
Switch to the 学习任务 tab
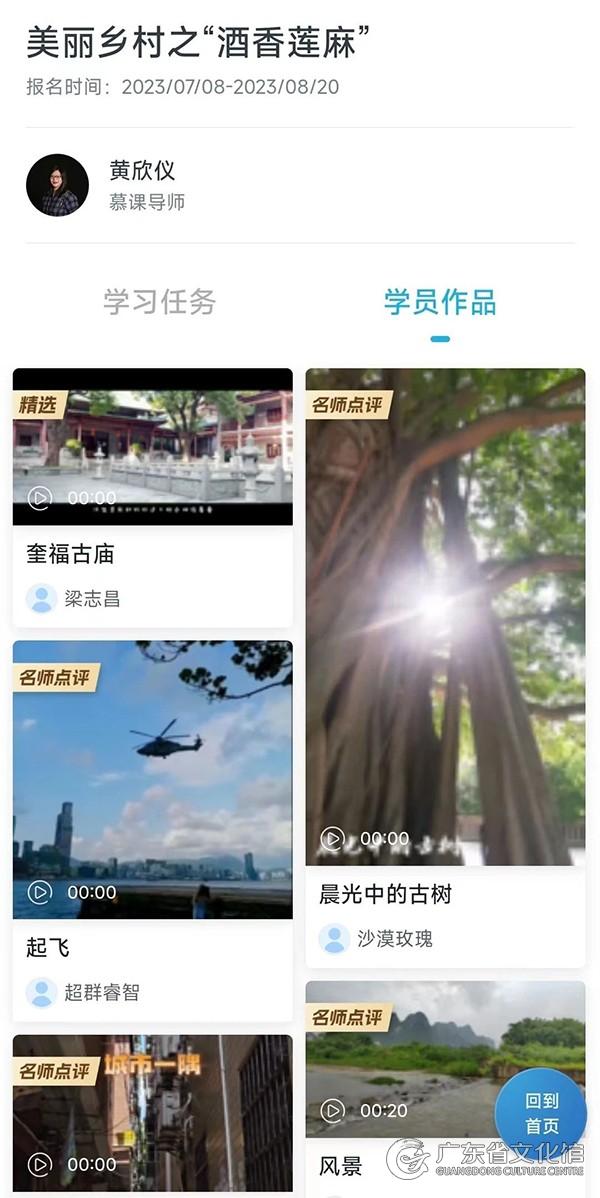(159, 302)
